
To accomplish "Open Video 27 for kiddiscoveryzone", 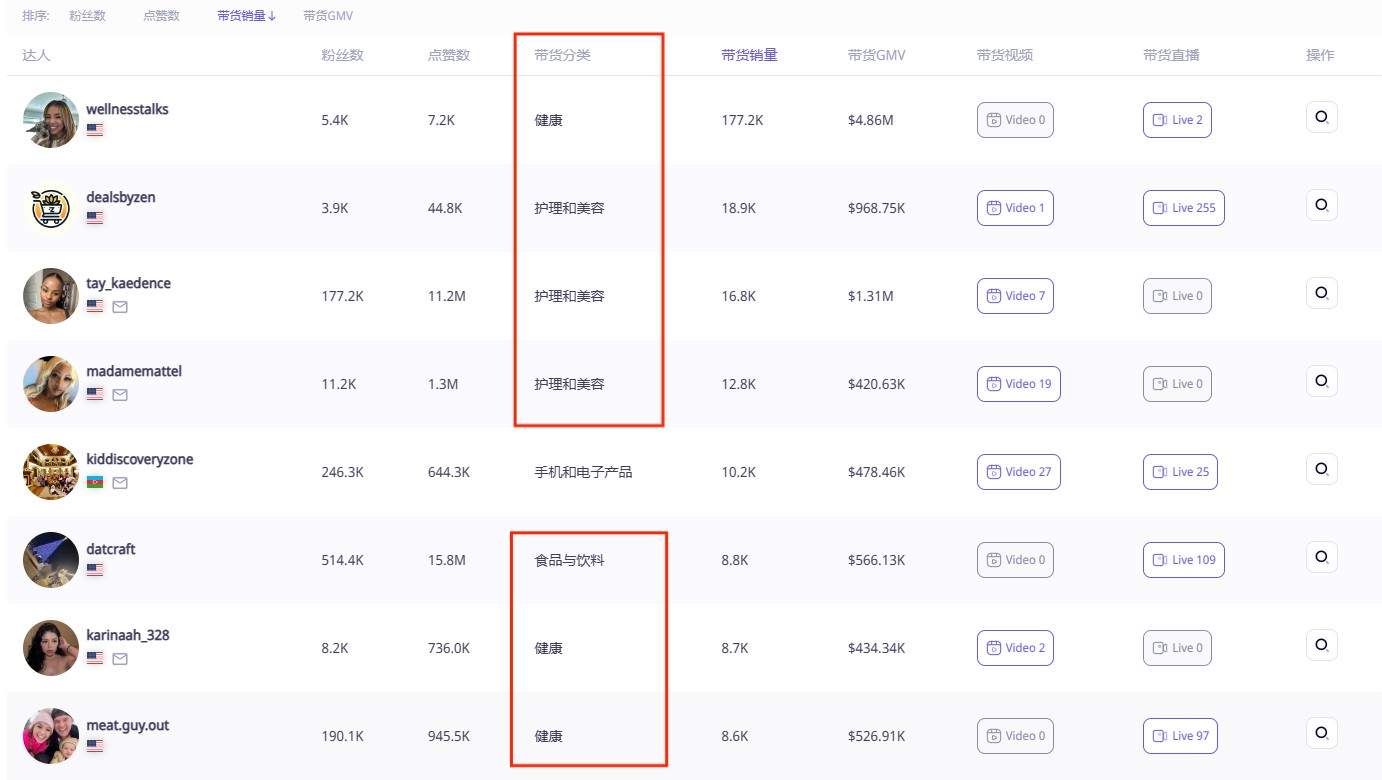I will pos(1019,472).
